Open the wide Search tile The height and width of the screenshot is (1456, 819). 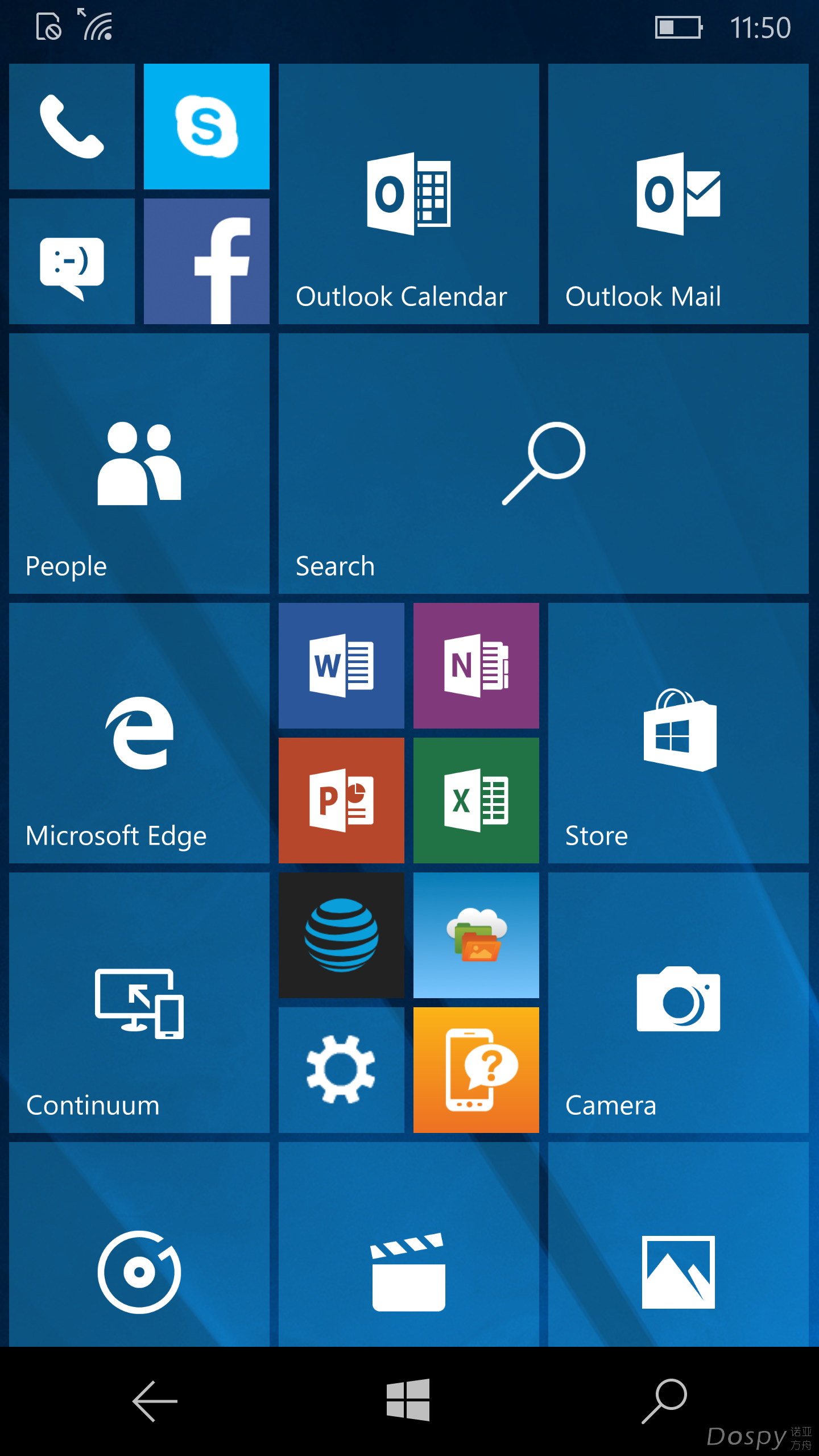(543, 463)
